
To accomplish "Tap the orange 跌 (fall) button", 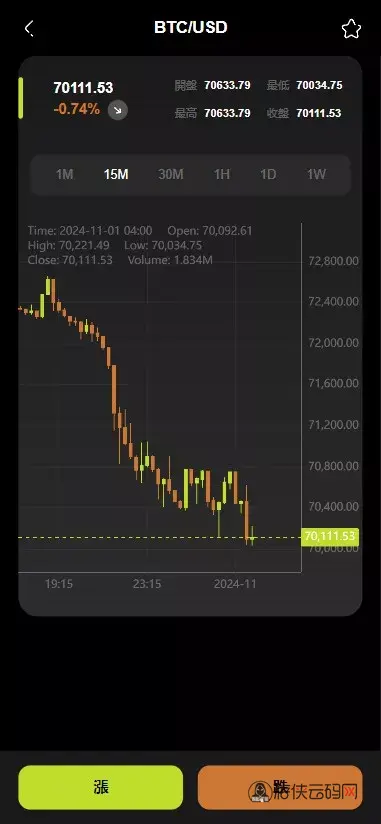I will 280,787.
